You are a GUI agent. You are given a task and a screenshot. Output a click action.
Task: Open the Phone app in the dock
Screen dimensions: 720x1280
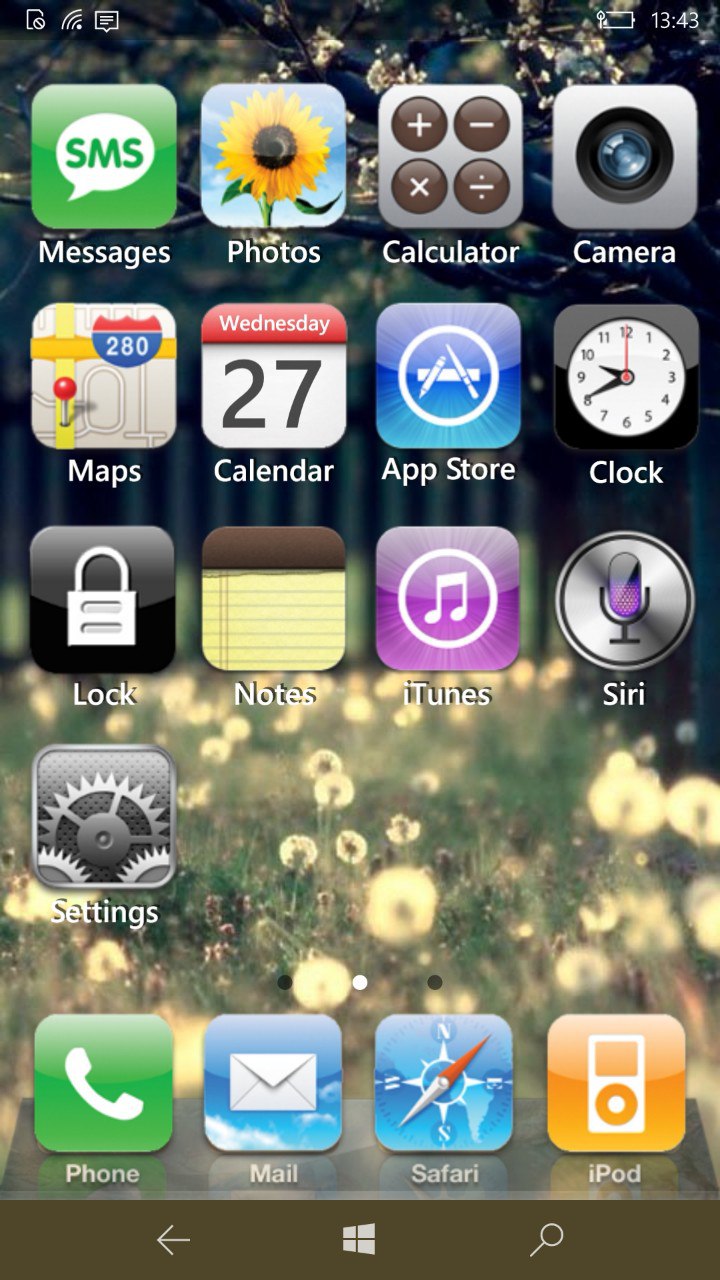click(x=104, y=1083)
